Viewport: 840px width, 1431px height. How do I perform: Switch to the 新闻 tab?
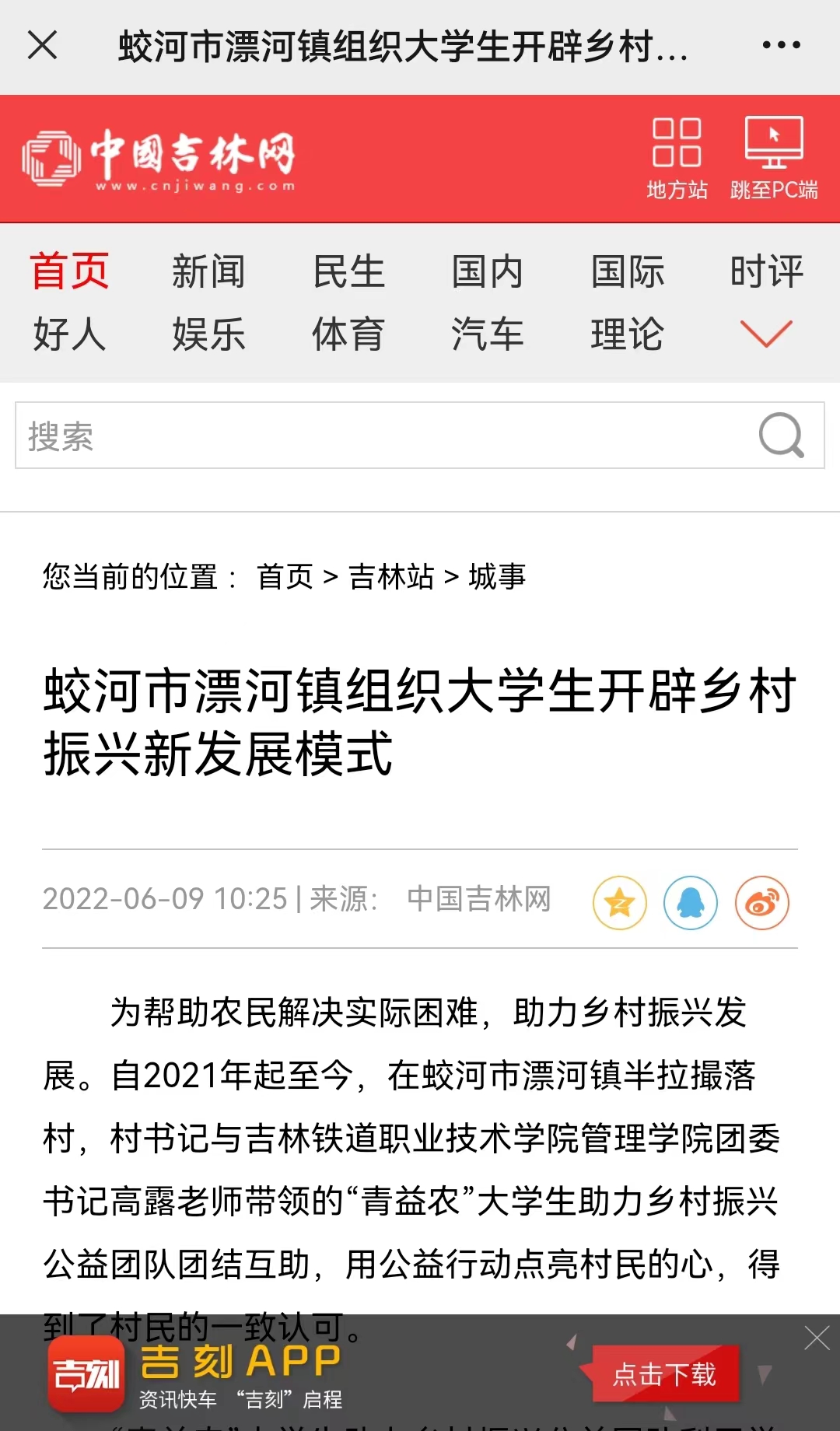[x=208, y=271]
